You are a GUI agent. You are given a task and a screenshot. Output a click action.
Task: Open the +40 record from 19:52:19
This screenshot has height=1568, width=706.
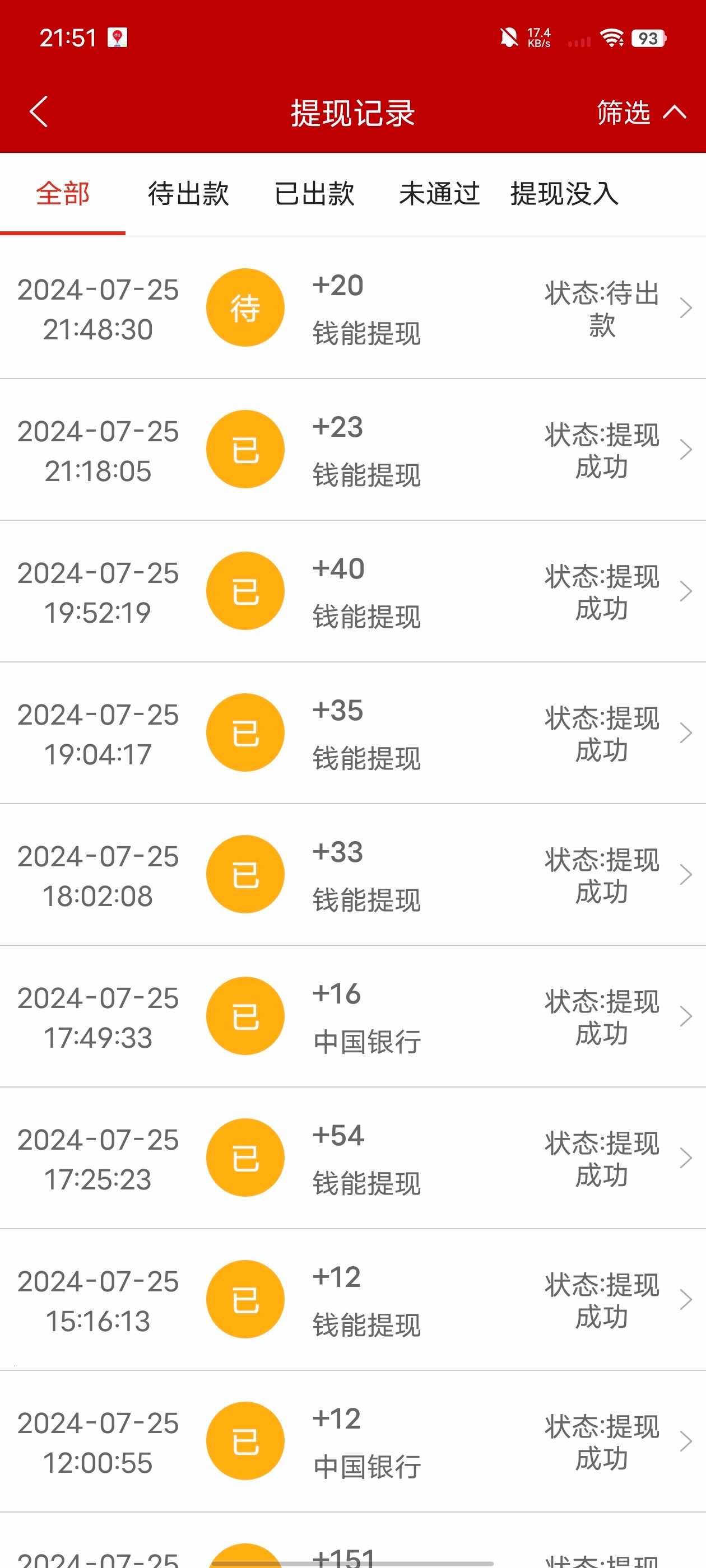click(x=352, y=591)
